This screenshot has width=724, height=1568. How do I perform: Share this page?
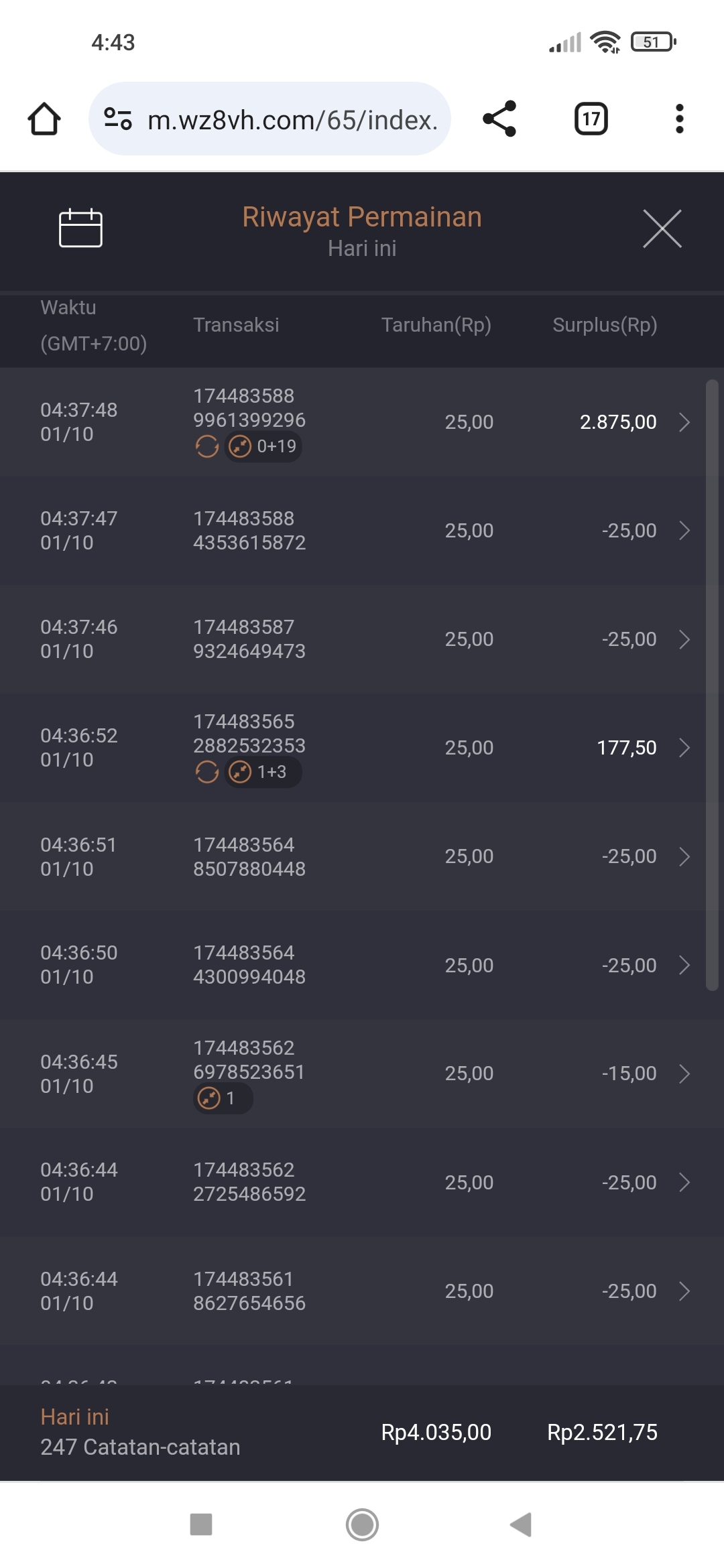[499, 119]
